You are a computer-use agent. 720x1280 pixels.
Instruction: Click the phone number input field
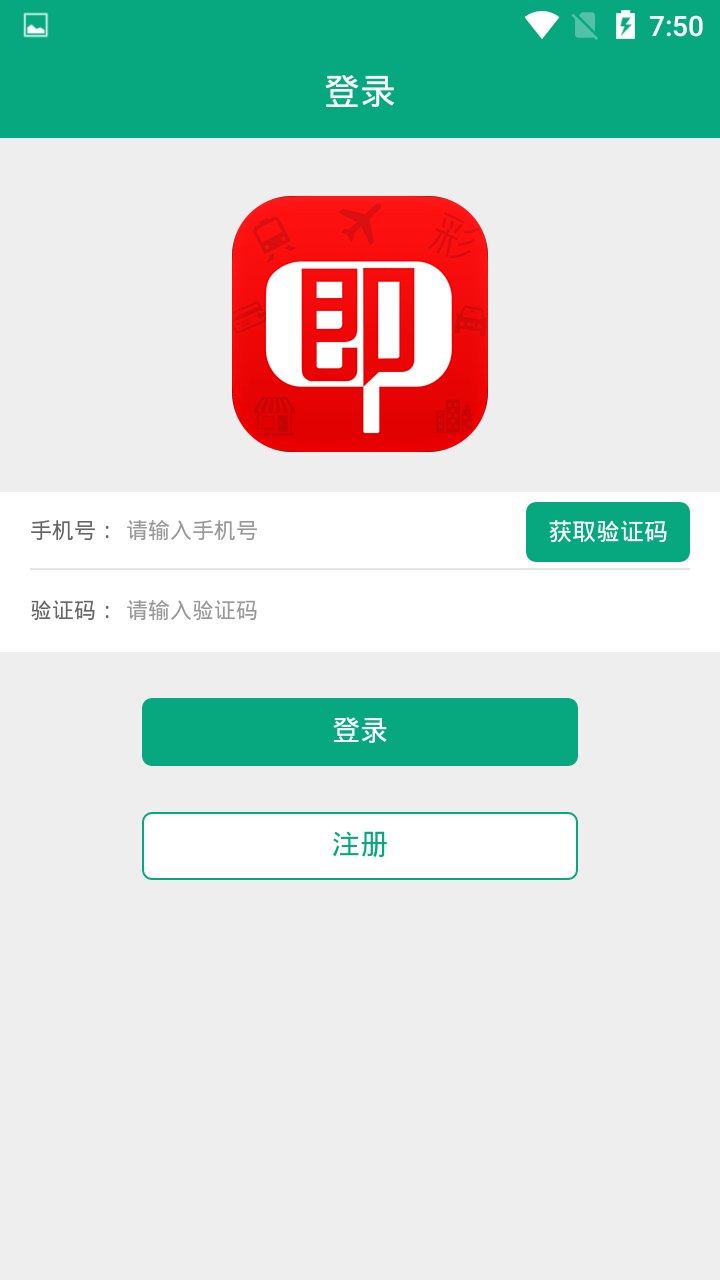pos(300,531)
